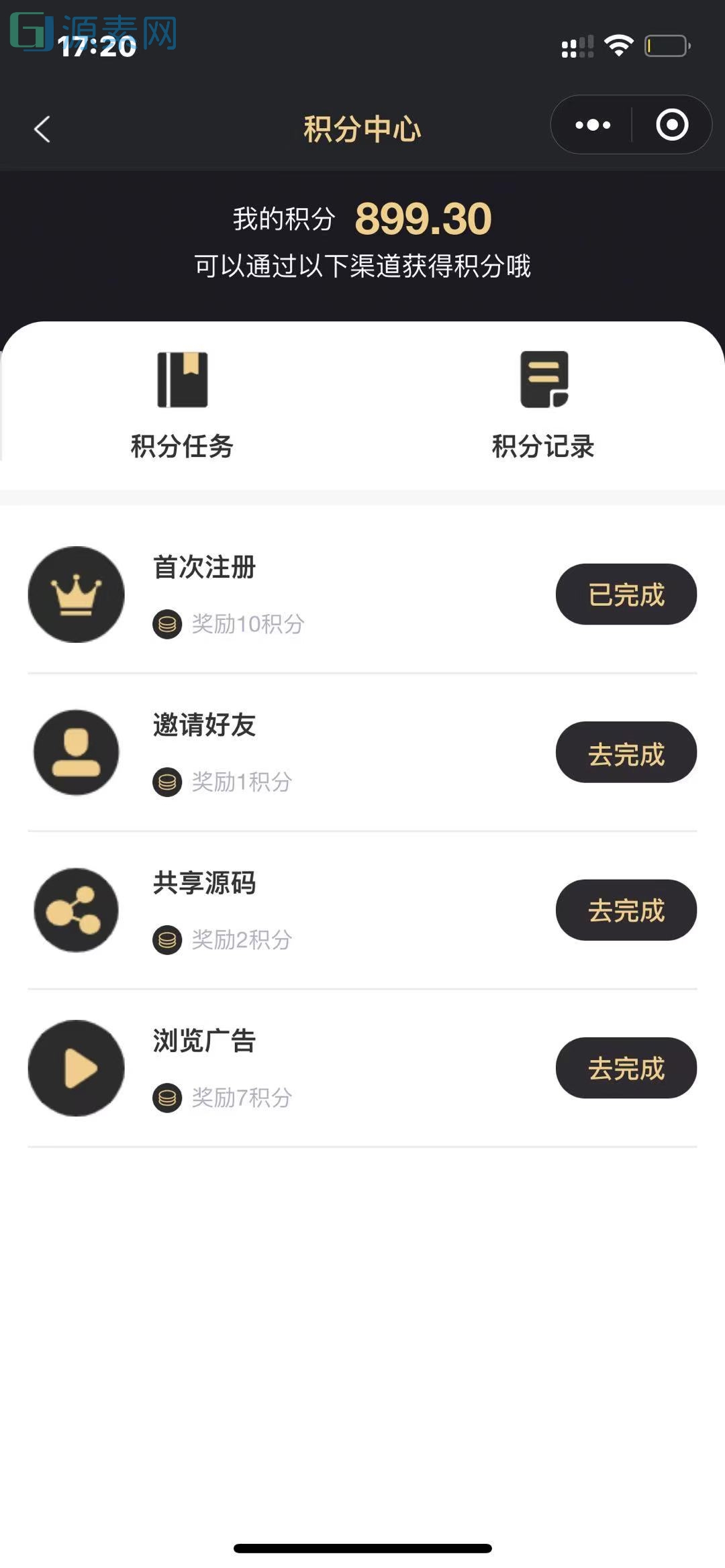Viewport: 725px width, 1568px height.
Task: Click the play icon next to 浏览广告
Action: pyautogui.click(x=76, y=1068)
